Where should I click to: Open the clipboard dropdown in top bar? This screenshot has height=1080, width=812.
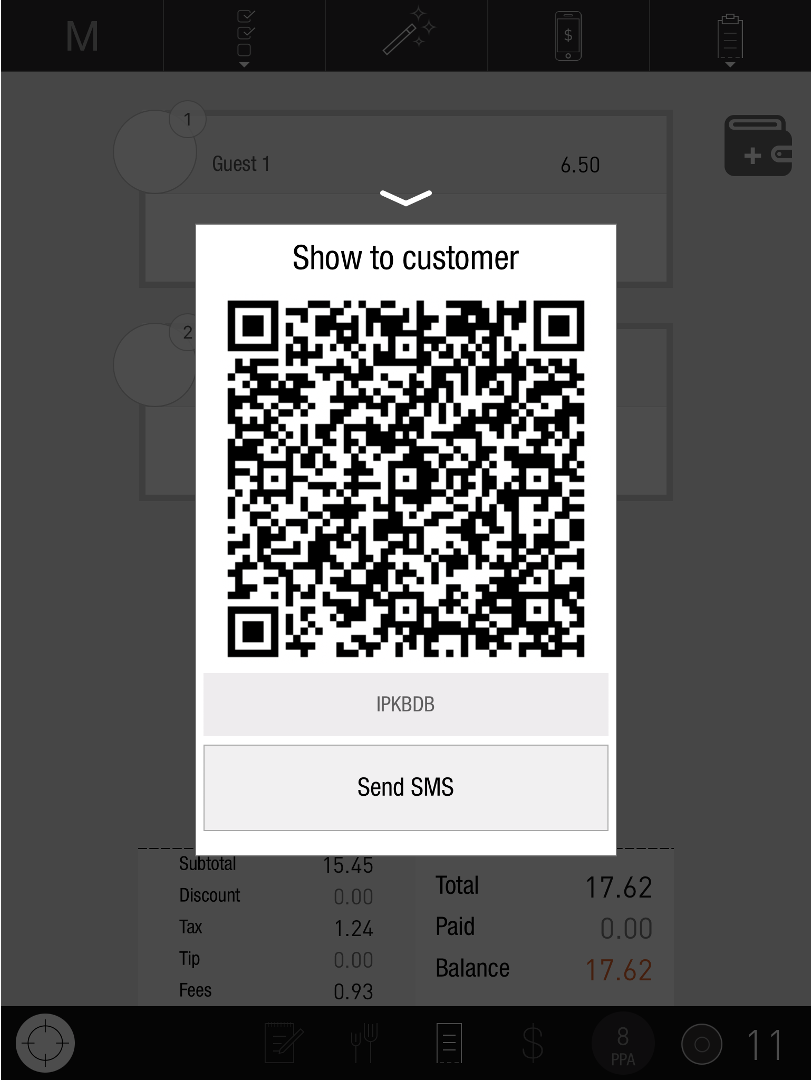pyautogui.click(x=730, y=36)
